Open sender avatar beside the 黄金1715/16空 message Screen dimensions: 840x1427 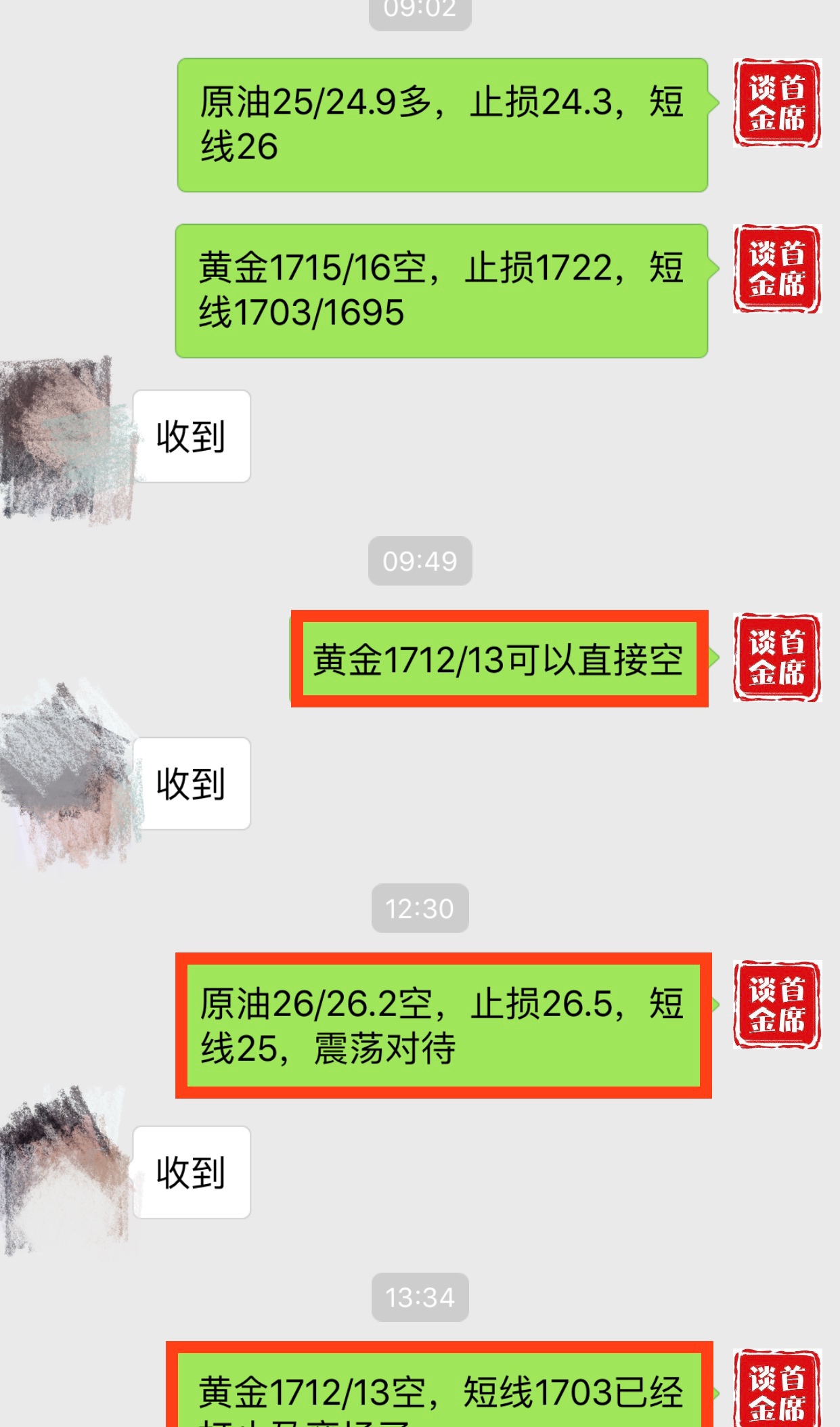(776, 269)
